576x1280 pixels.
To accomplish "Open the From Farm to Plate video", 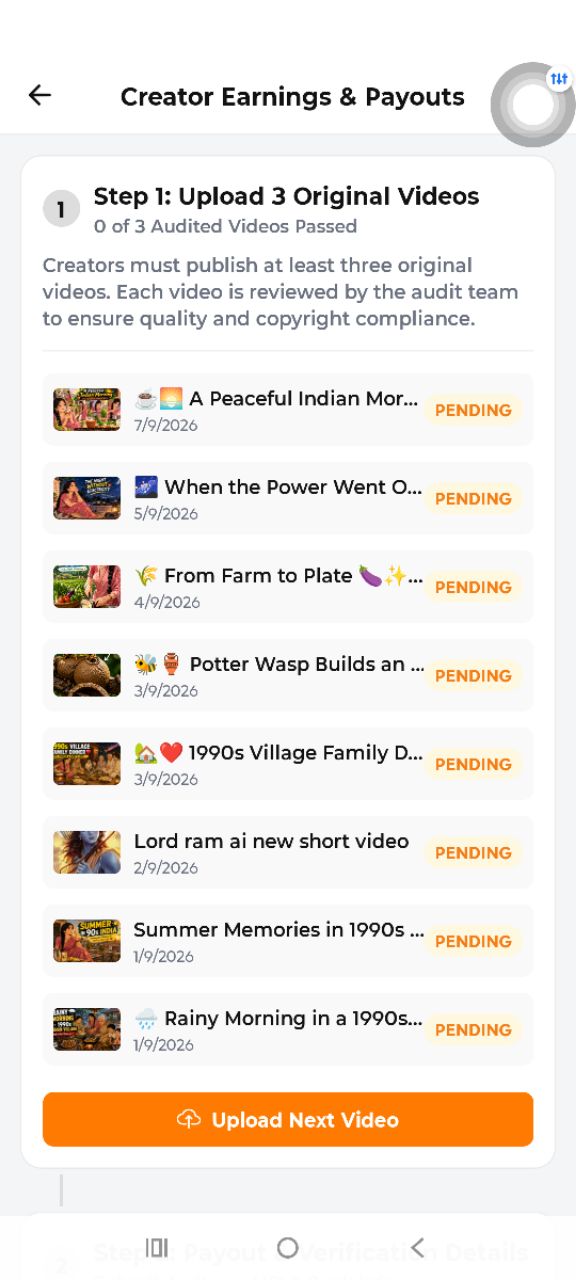I will [288, 587].
